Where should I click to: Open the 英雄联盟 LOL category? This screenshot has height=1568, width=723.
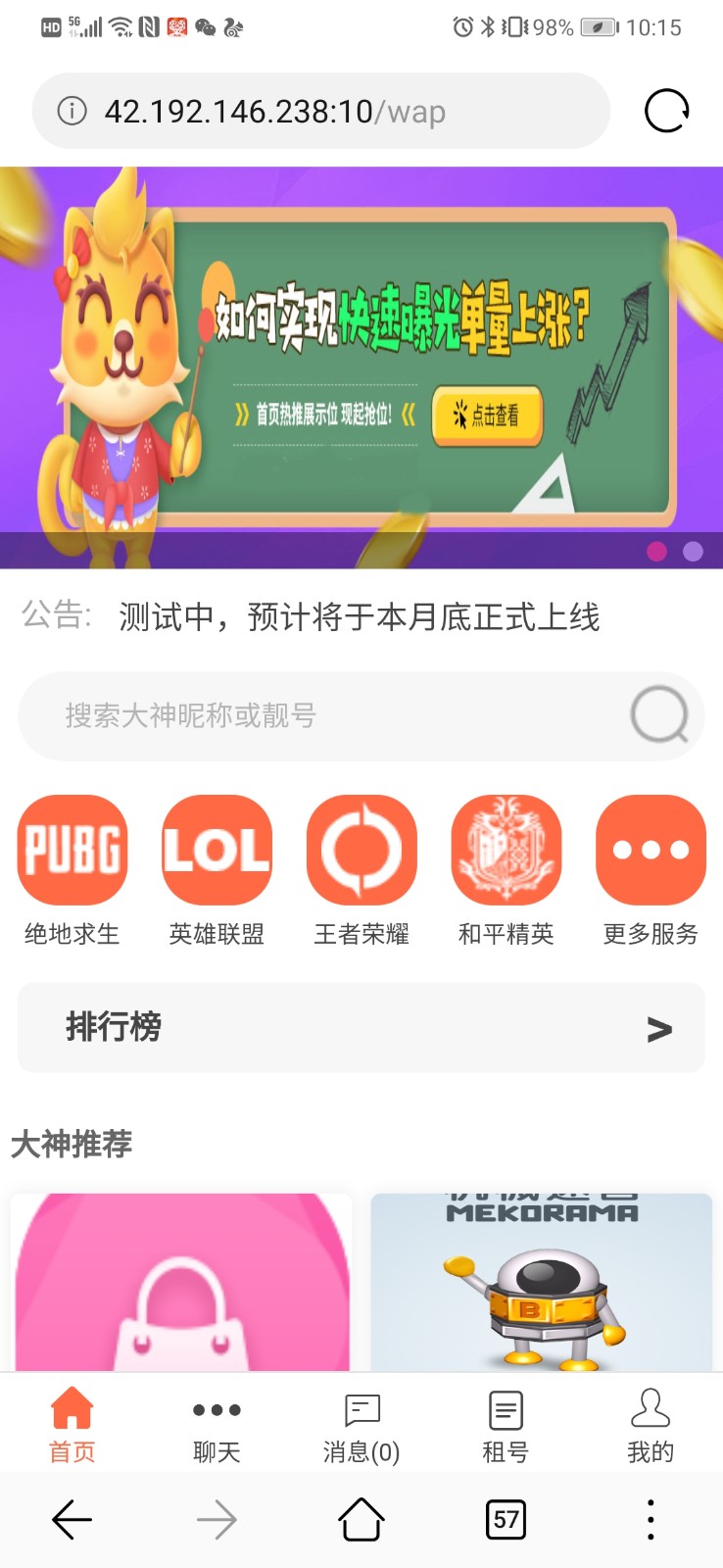click(x=217, y=850)
